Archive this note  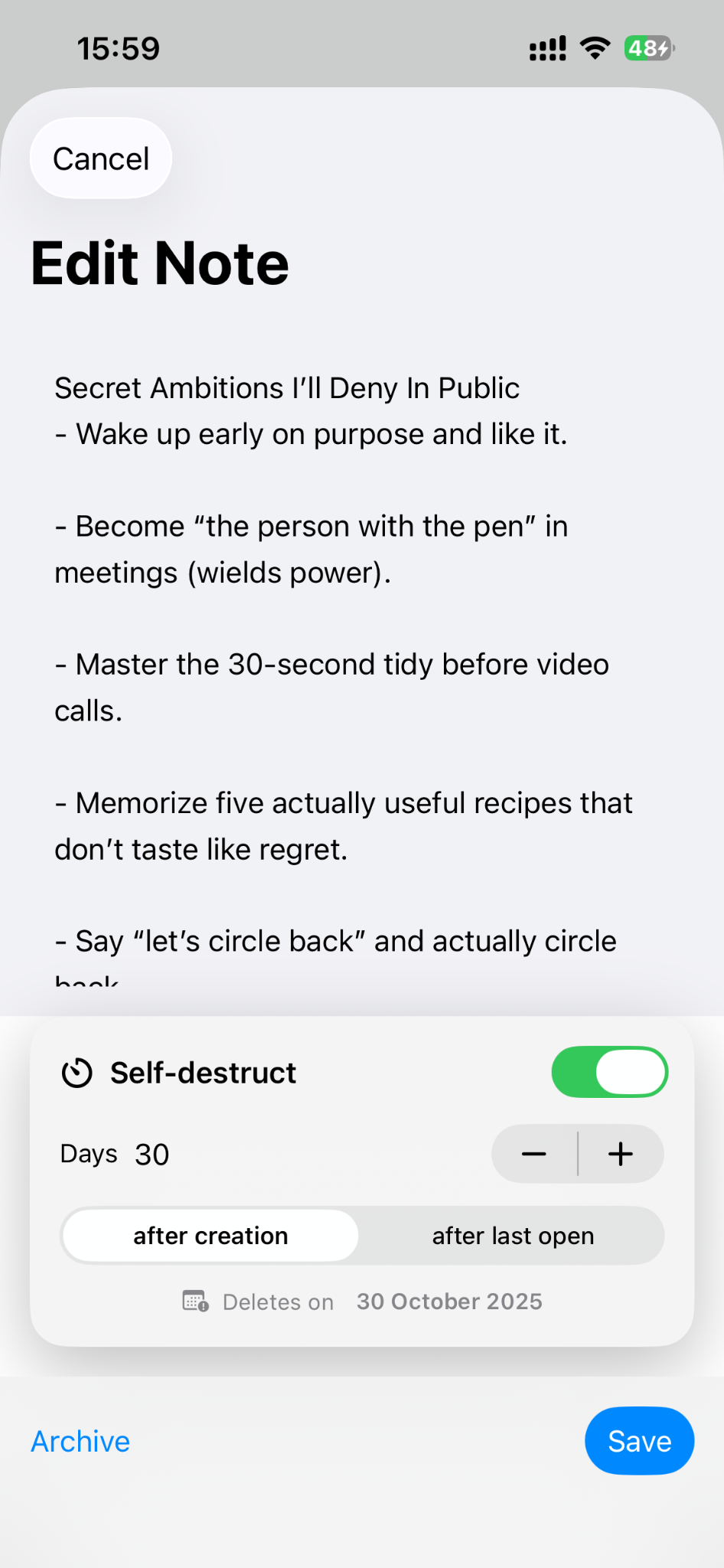coord(80,1442)
